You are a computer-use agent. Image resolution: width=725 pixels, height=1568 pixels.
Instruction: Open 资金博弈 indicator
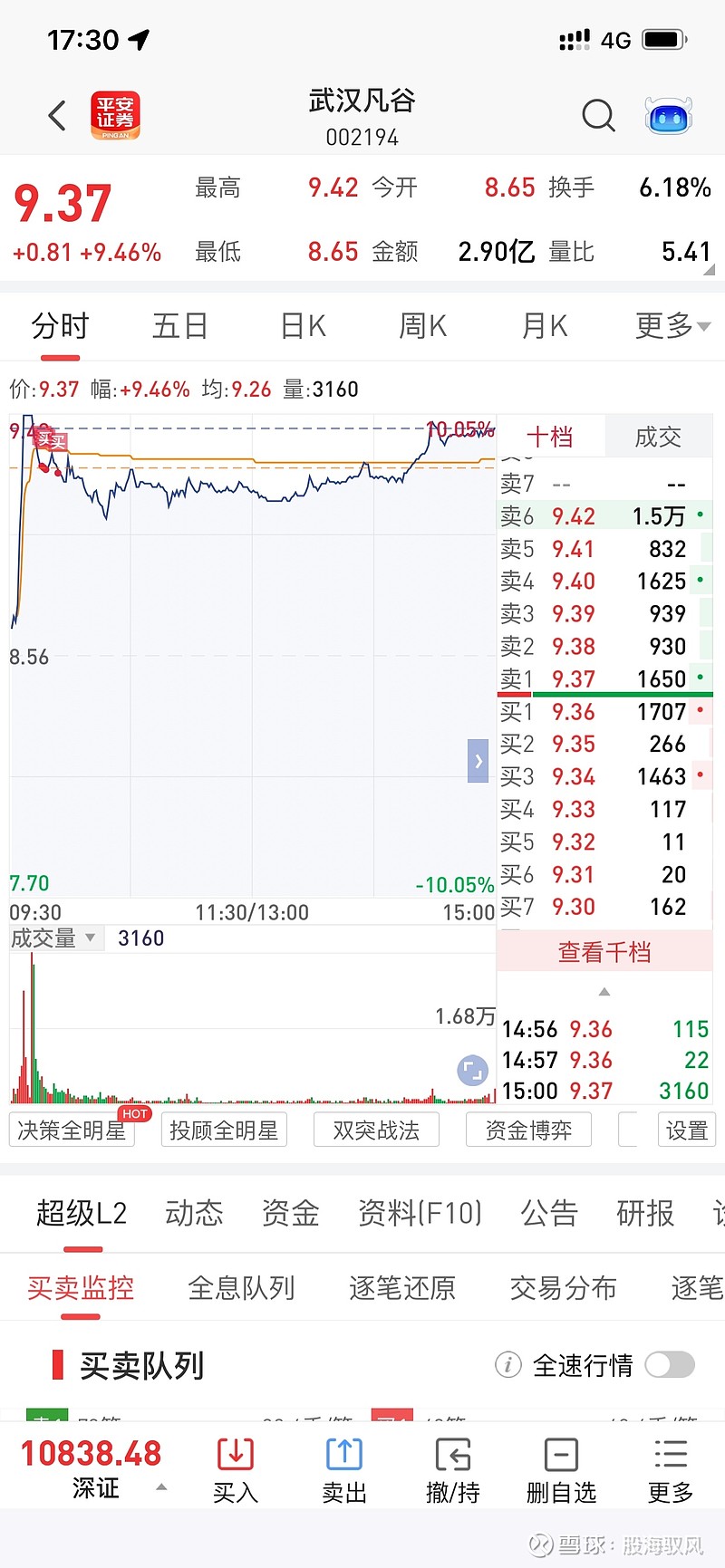[x=528, y=1130]
